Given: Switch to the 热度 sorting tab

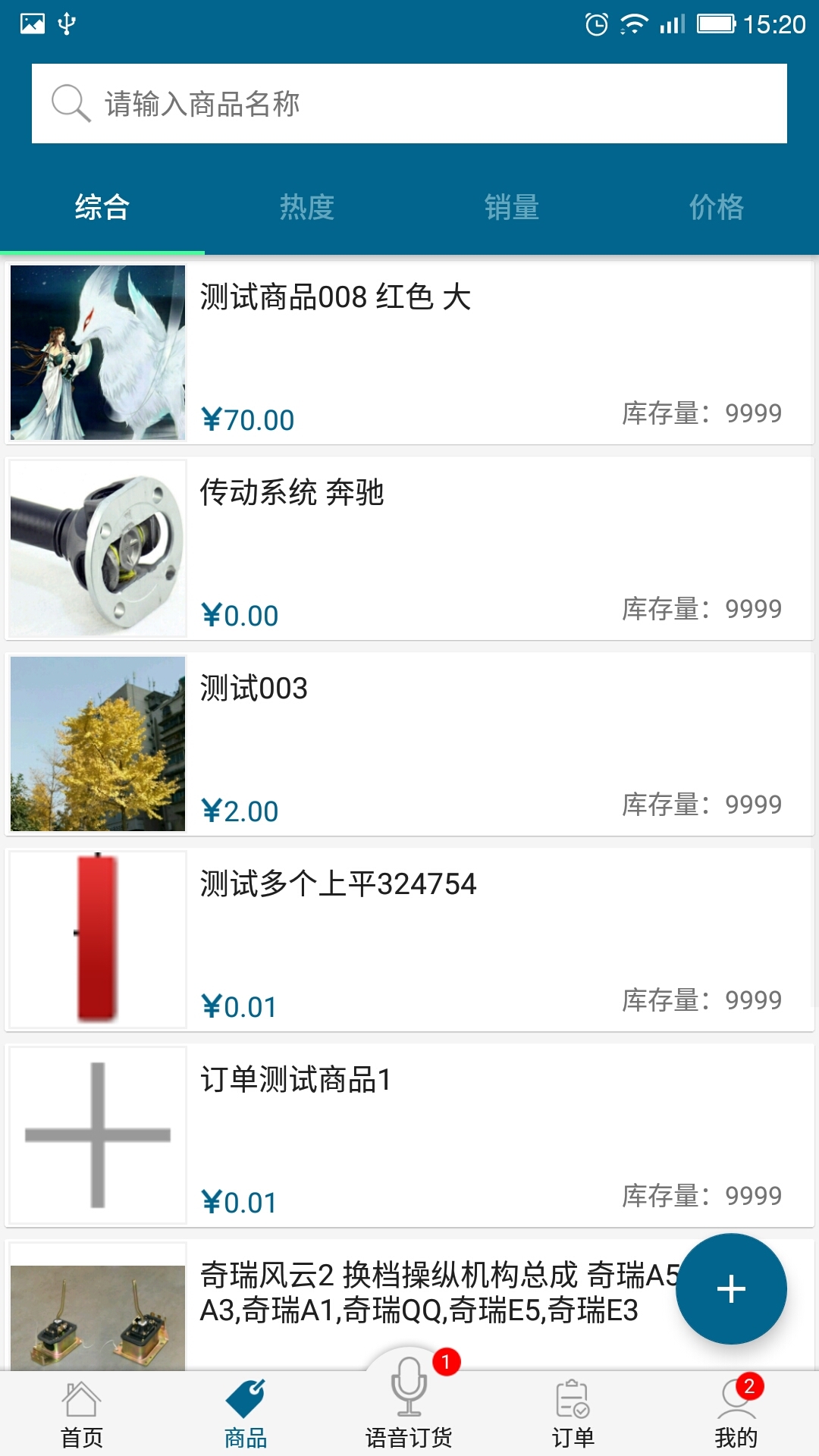Looking at the screenshot, I should point(307,207).
